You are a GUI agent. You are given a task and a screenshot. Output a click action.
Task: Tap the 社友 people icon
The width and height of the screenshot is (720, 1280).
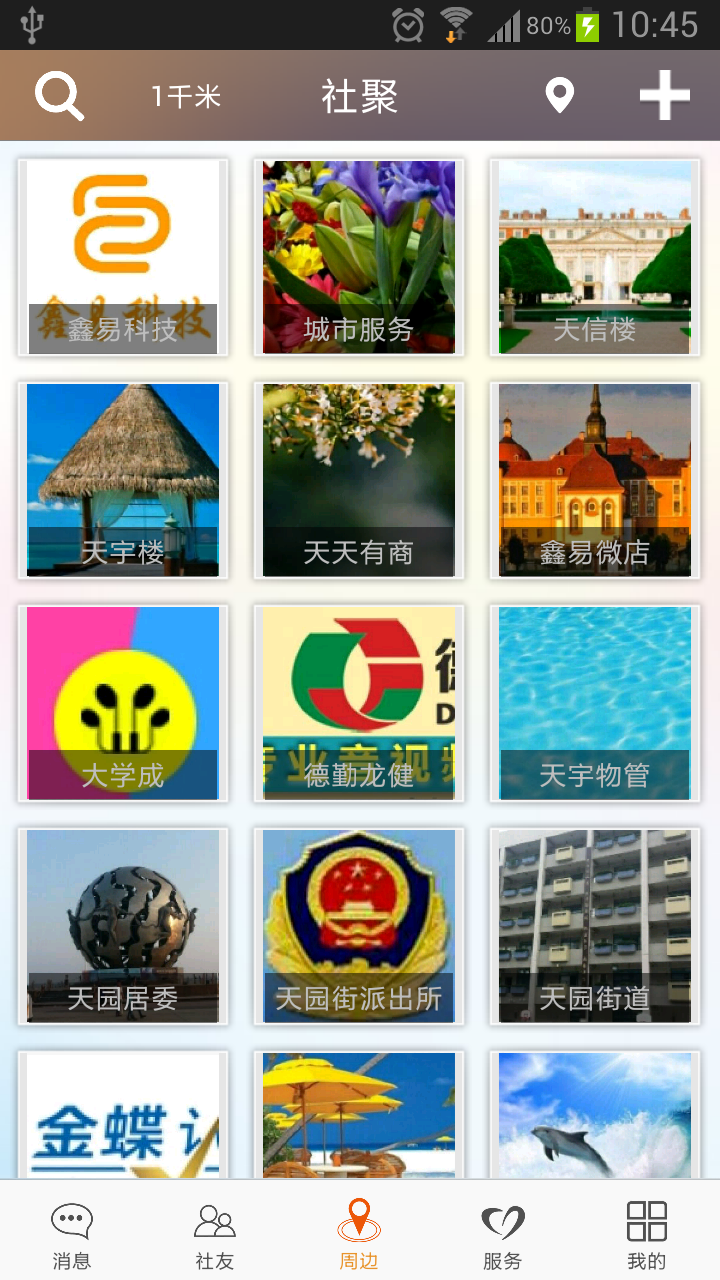[214, 1221]
